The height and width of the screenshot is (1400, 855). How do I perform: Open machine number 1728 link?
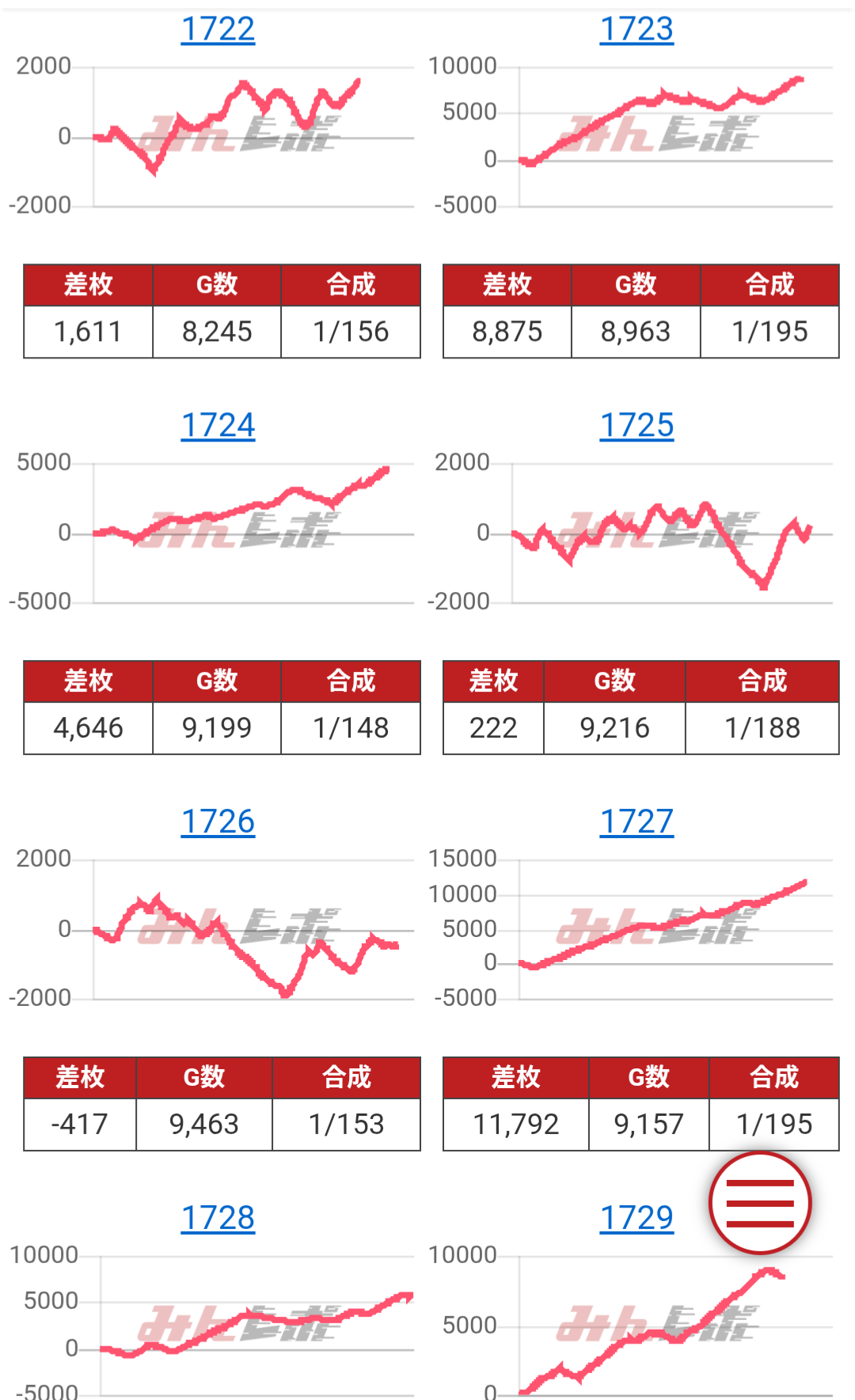pyautogui.click(x=218, y=1219)
